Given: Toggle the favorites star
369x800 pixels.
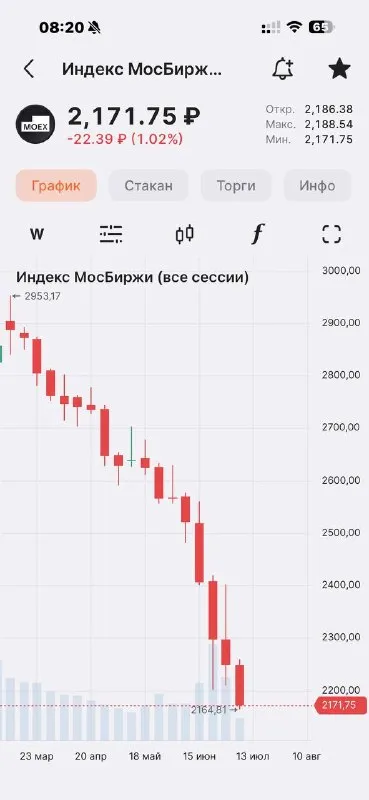Looking at the screenshot, I should [339, 69].
